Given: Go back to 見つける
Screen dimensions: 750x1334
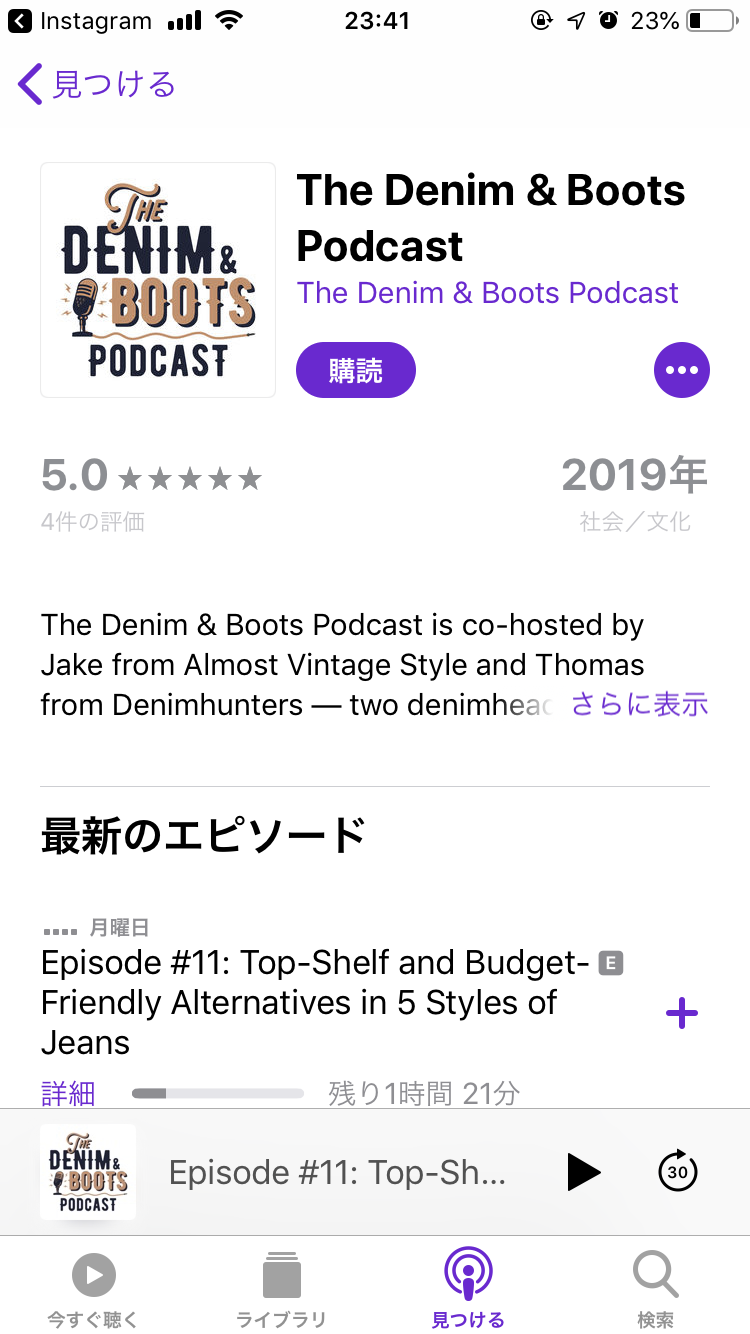Looking at the screenshot, I should pyautogui.click(x=97, y=85).
